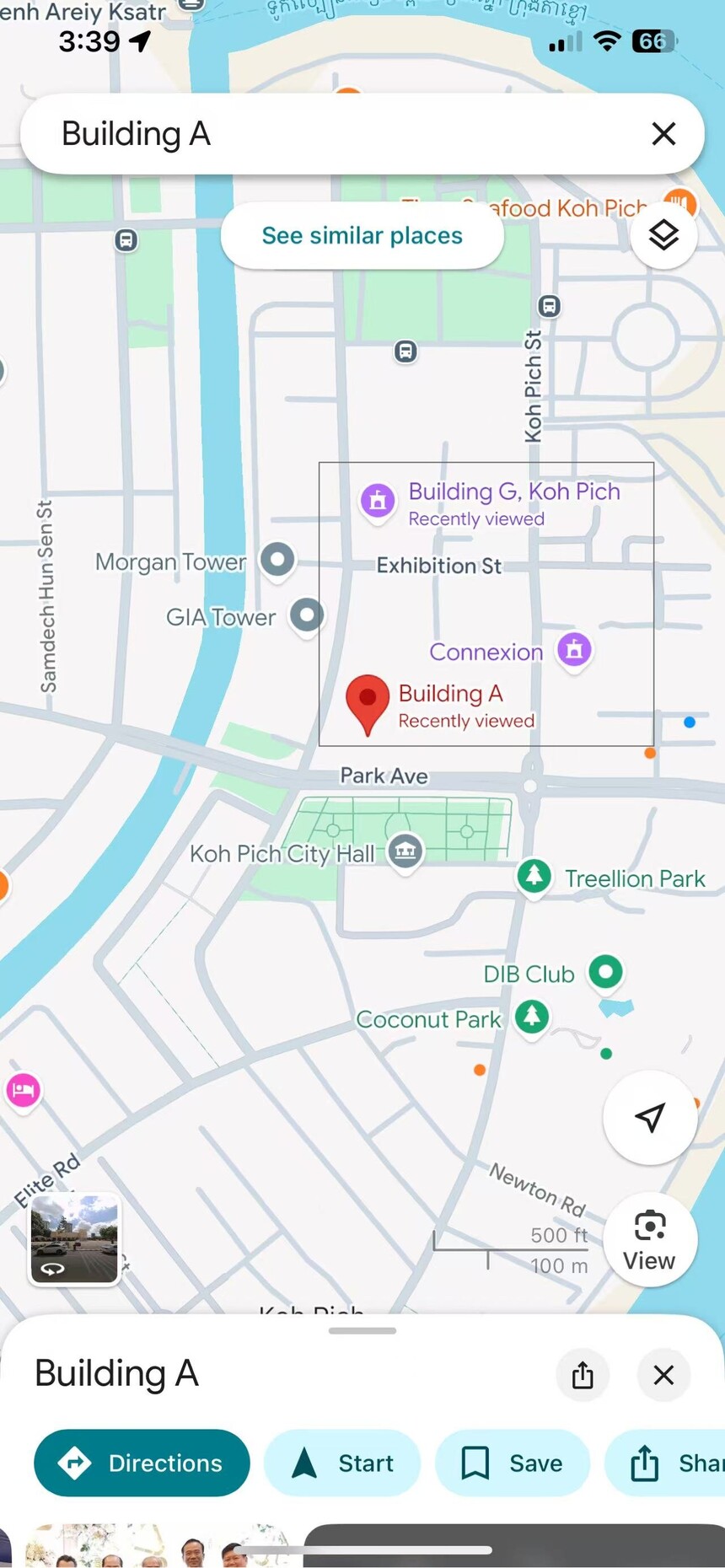
Task: Save Building A to a list
Action: coord(512,1463)
